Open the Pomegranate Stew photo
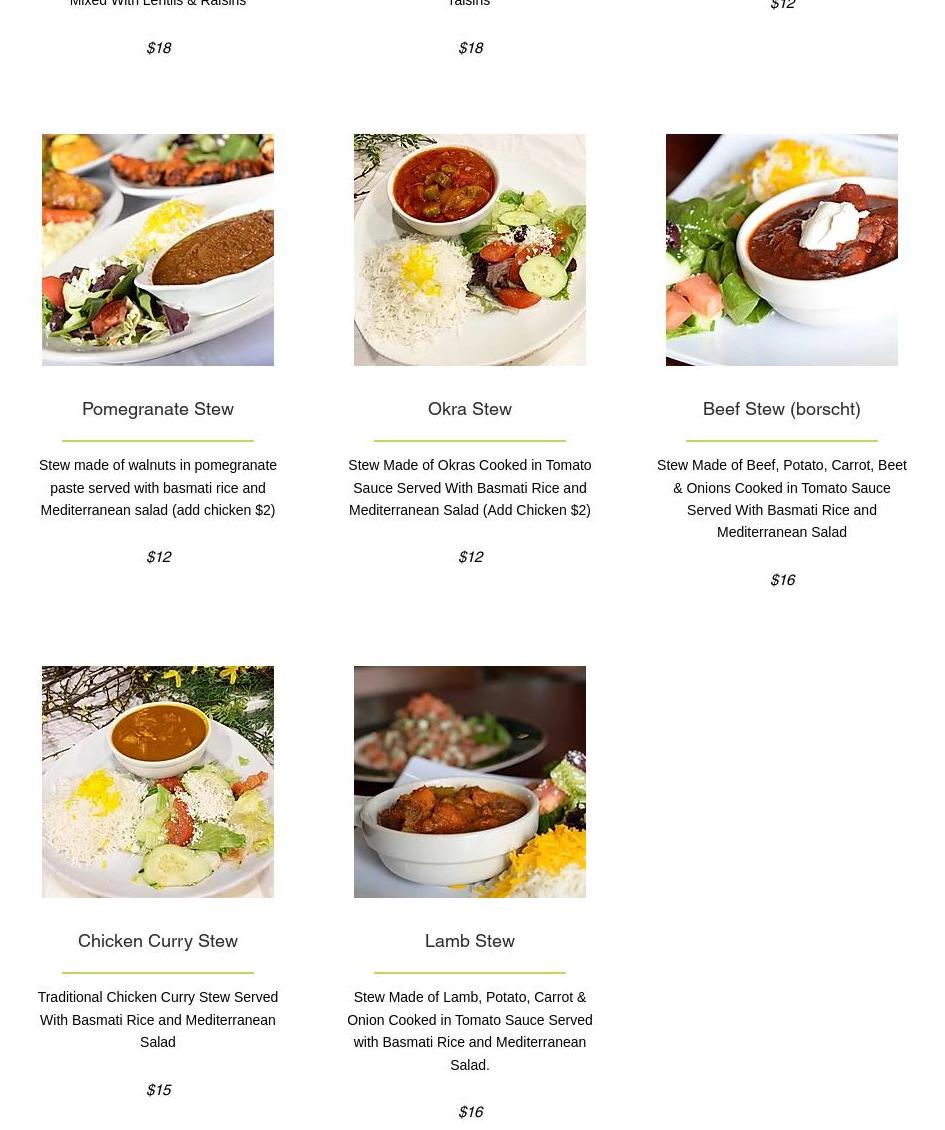945x1130 pixels. [158, 250]
